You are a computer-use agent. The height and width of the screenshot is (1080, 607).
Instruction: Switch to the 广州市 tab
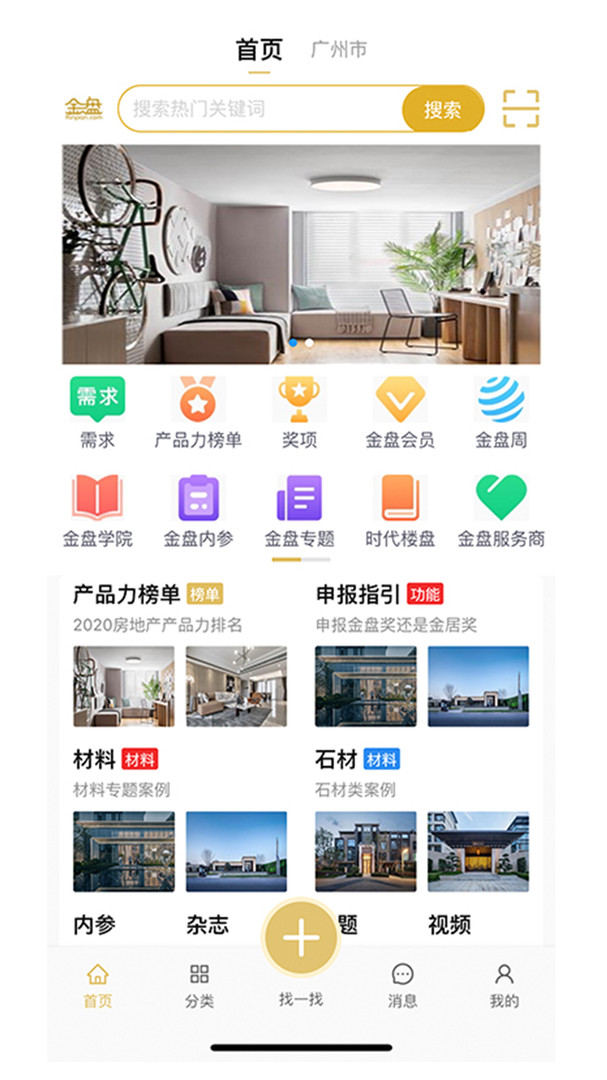339,50
